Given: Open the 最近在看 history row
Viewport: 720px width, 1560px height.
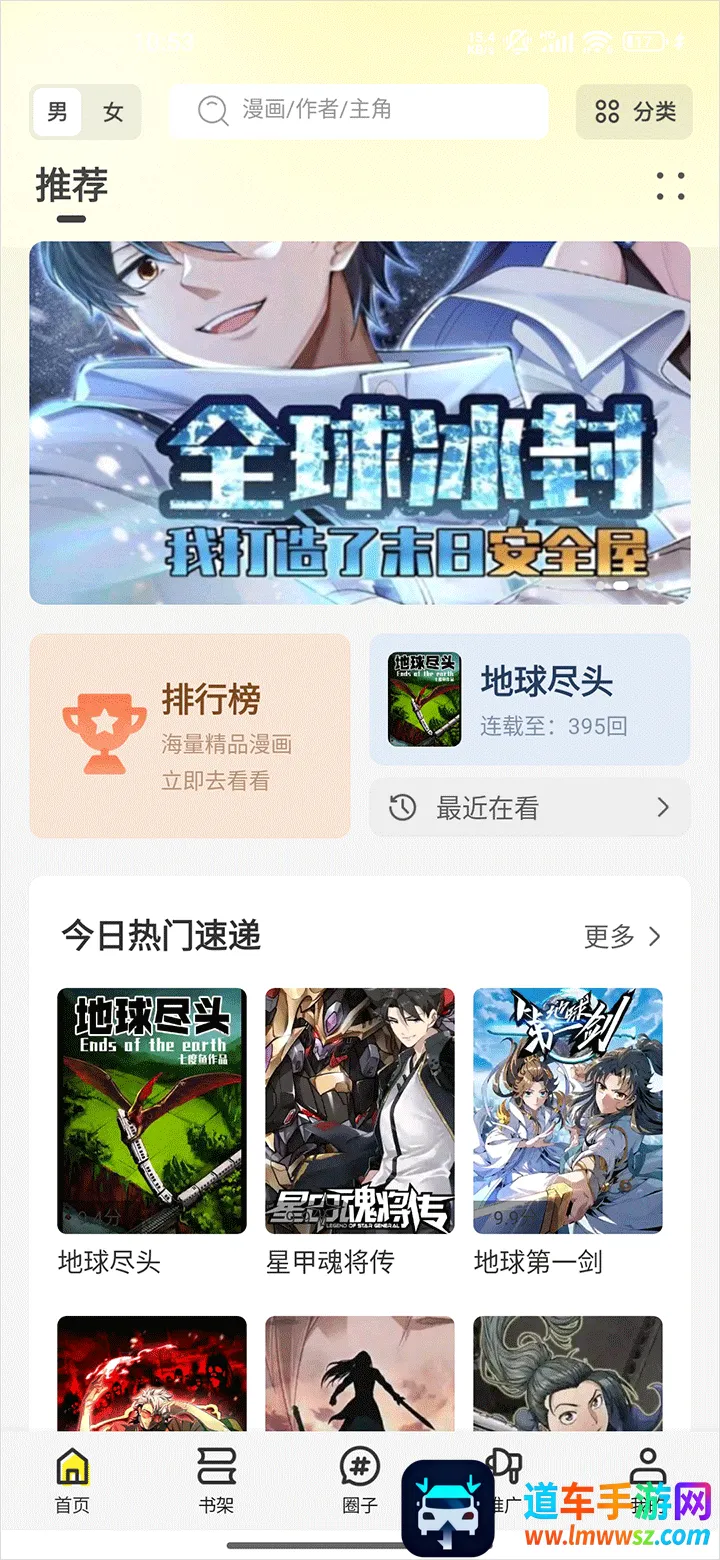Looking at the screenshot, I should point(530,808).
